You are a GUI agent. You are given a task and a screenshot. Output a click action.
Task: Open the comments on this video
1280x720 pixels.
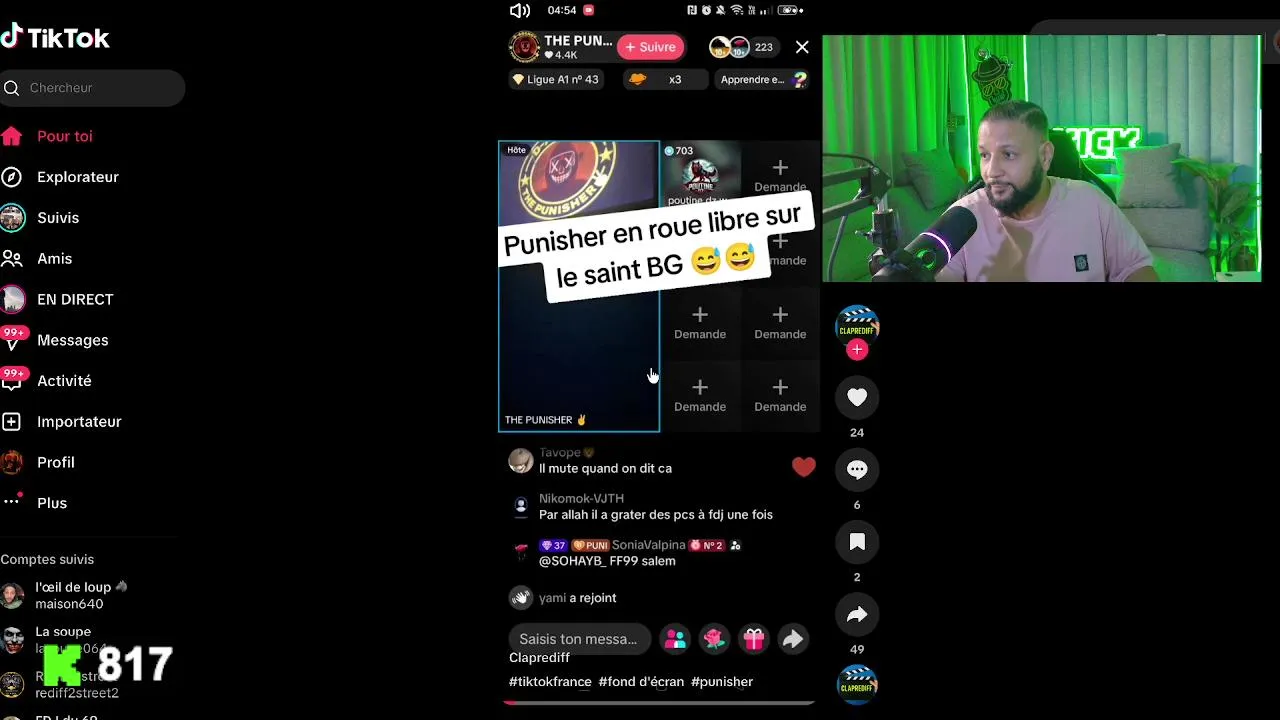click(x=857, y=470)
